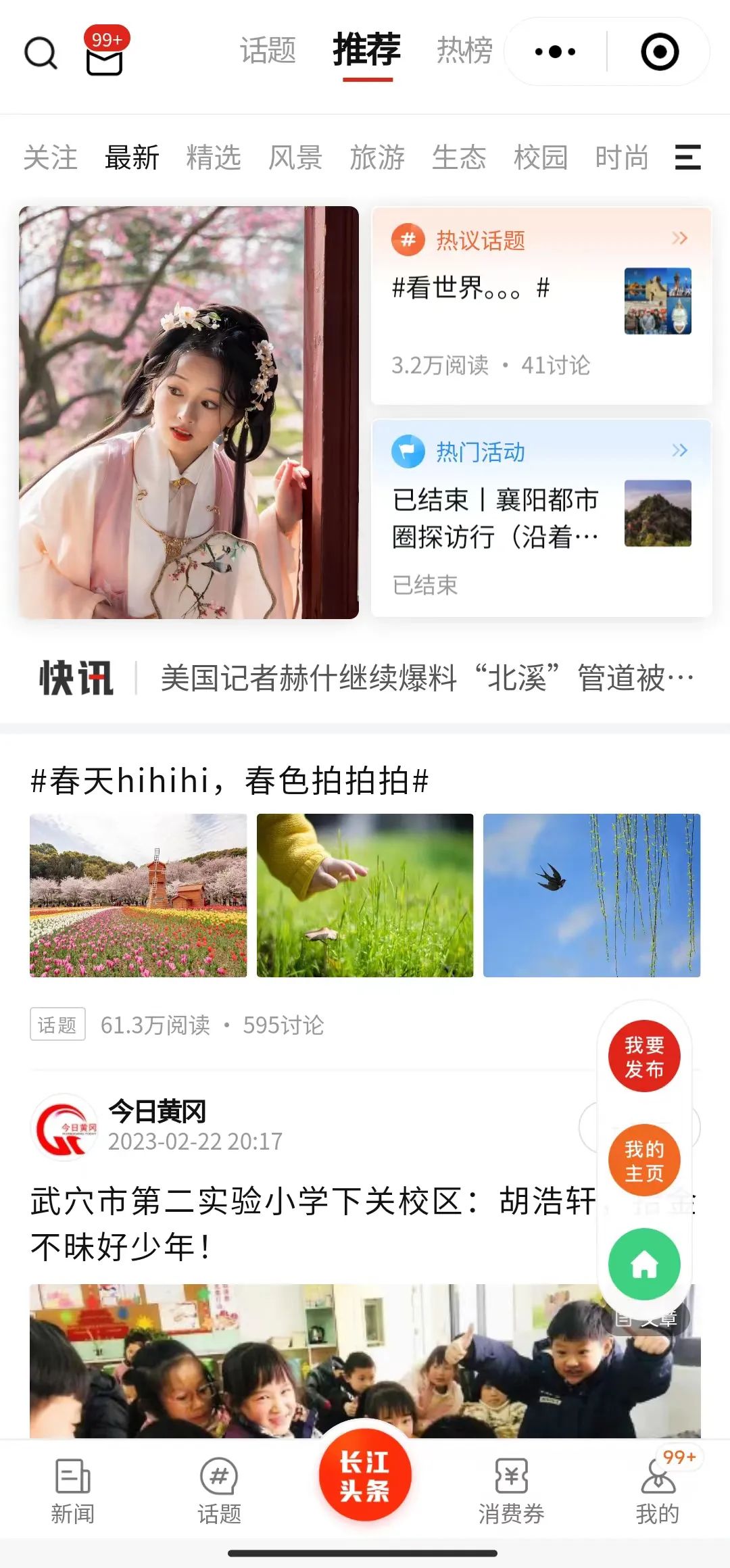Open the #春天hihihi，春色拍拍拍# topic
The image size is (730, 1568).
[x=230, y=781]
